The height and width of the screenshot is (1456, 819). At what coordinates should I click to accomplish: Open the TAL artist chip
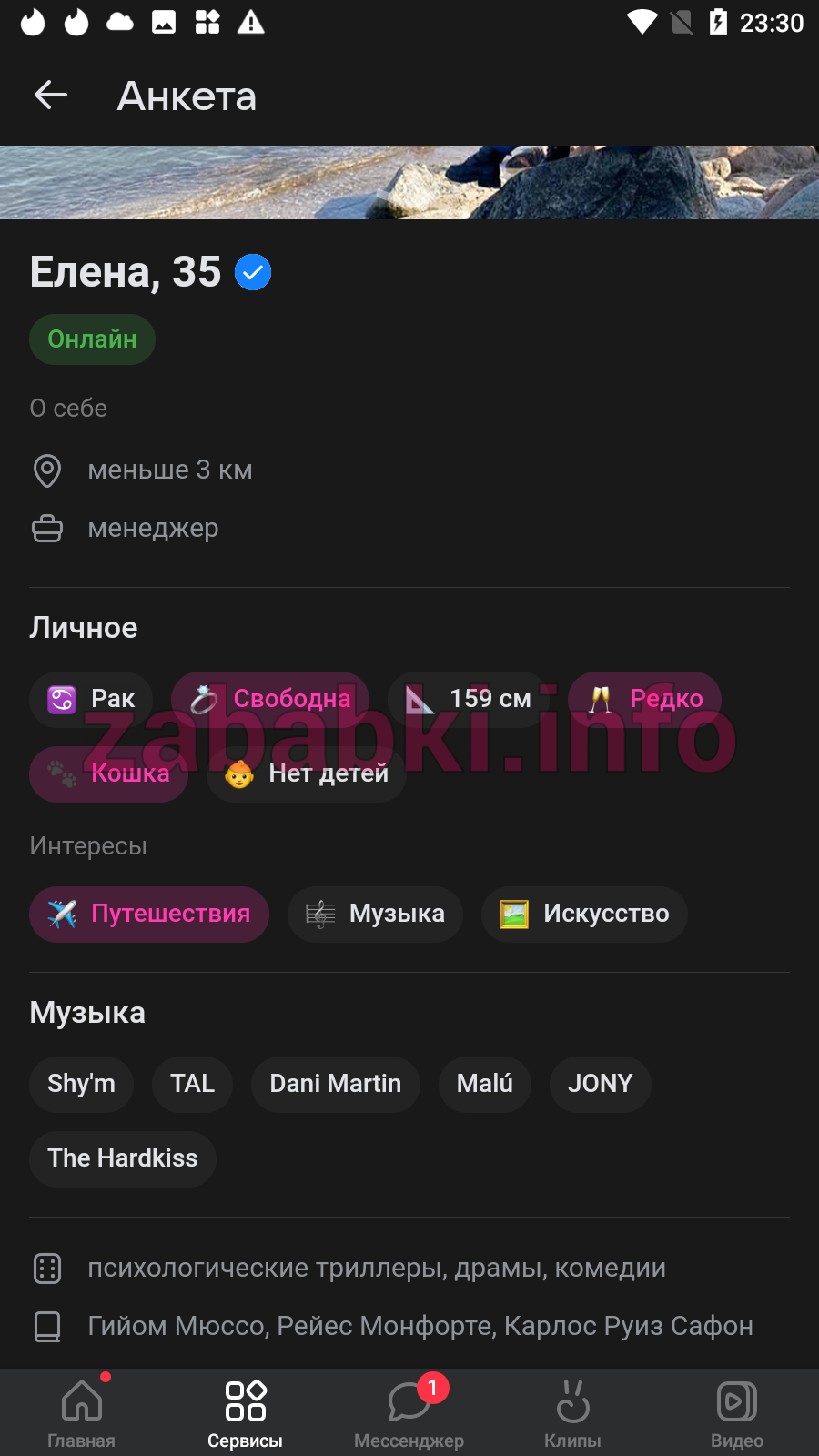[192, 1084]
